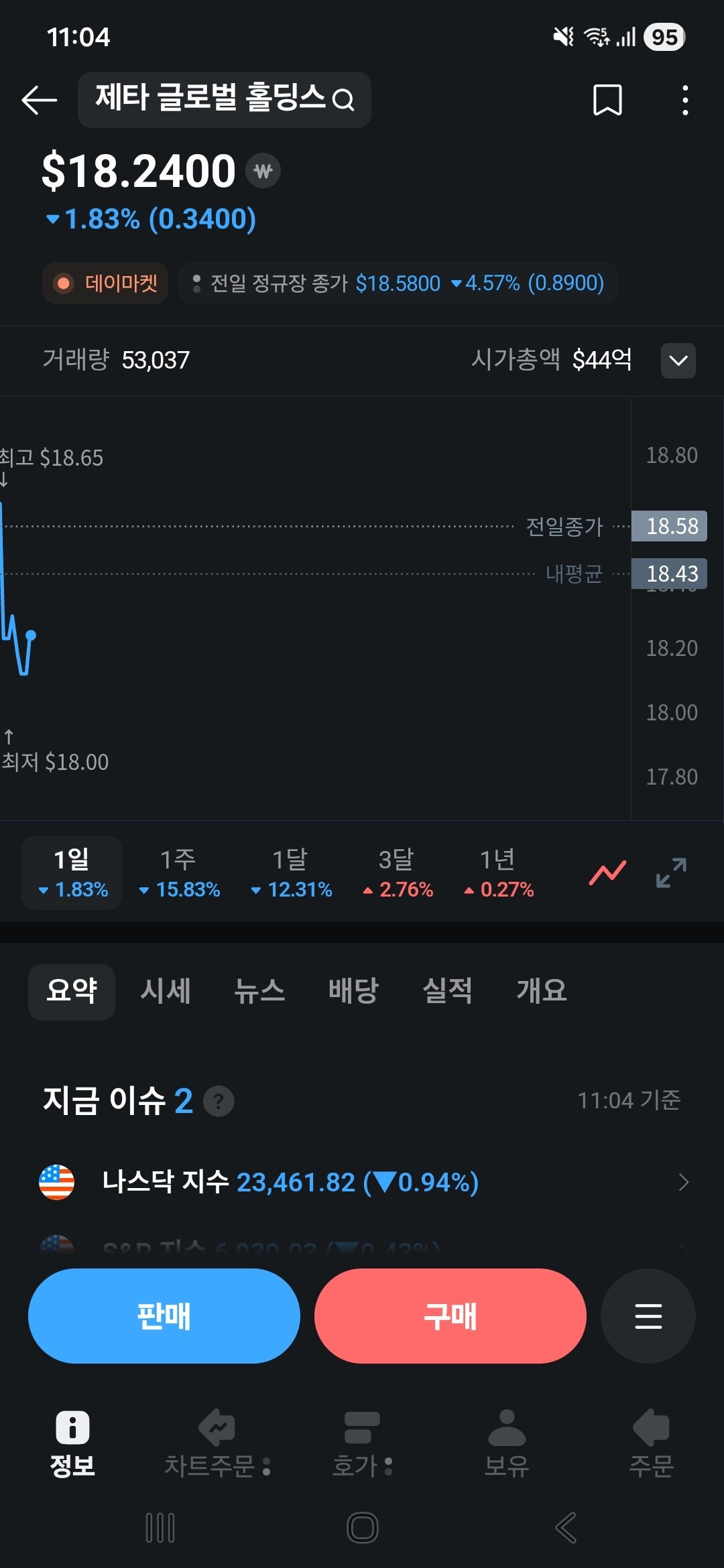This screenshot has width=724, height=1568.
Task: Expand the 시가총액 details chevron
Action: (x=678, y=361)
